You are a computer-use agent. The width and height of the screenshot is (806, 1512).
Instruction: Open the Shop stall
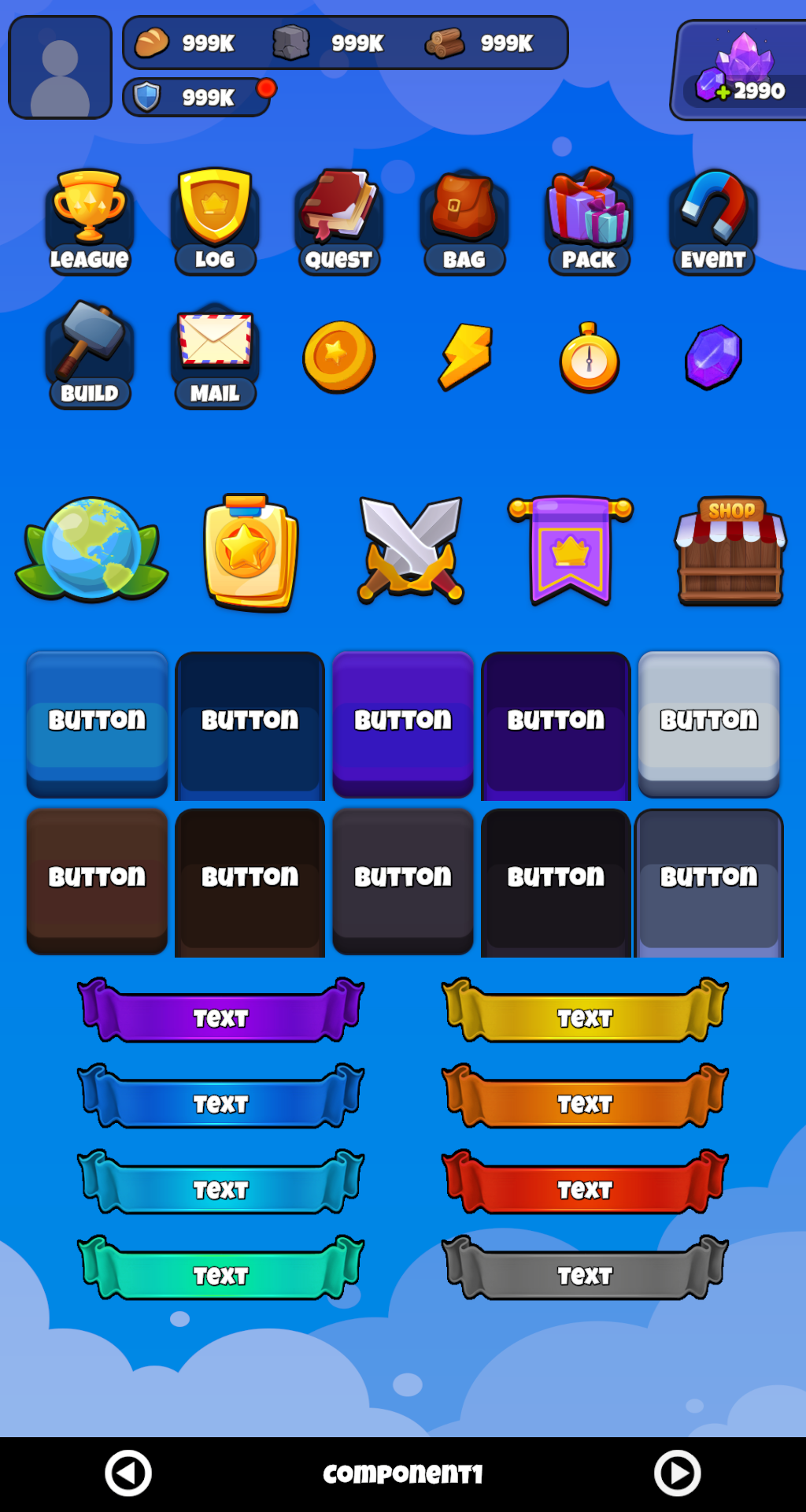[730, 552]
